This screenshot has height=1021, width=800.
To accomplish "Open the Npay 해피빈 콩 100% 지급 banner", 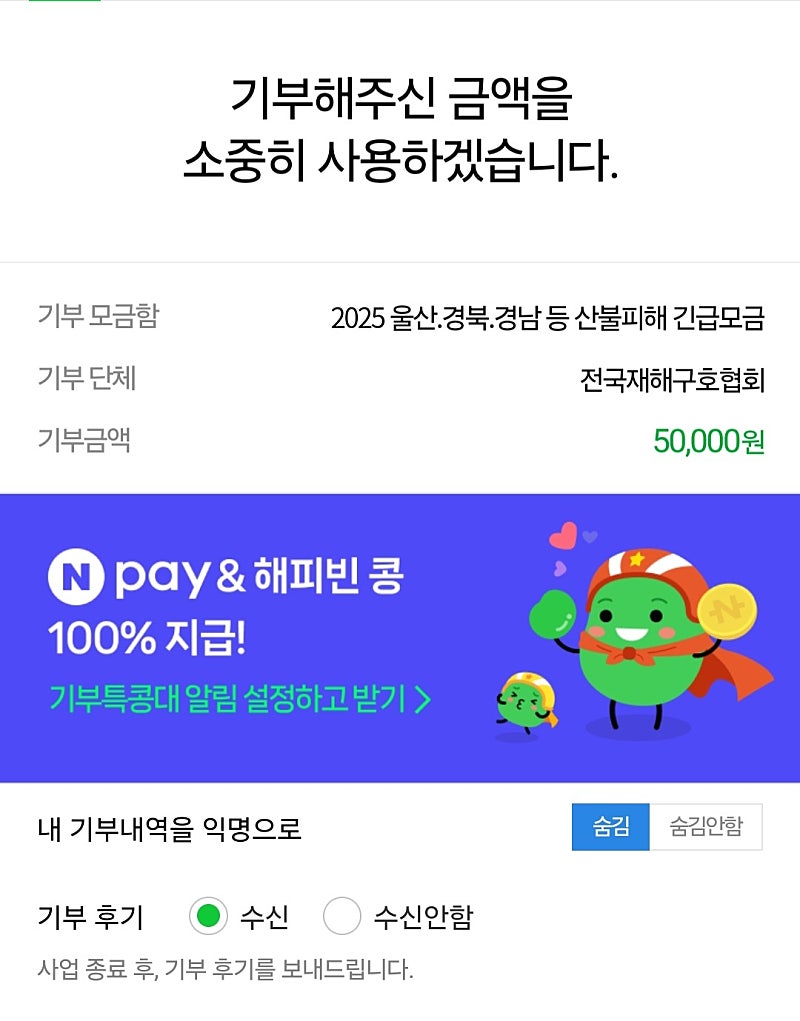I will pyautogui.click(x=400, y=638).
